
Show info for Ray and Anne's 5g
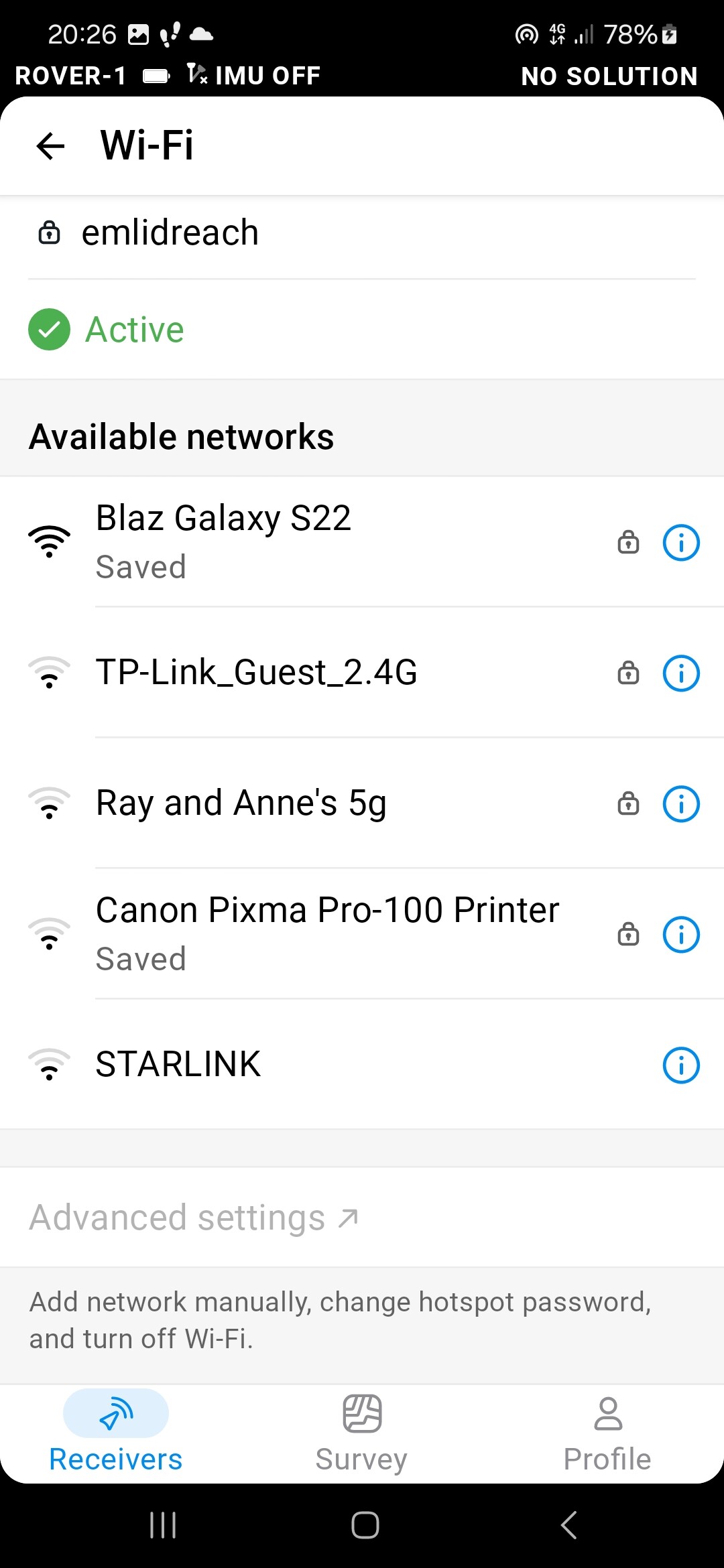[x=681, y=803]
